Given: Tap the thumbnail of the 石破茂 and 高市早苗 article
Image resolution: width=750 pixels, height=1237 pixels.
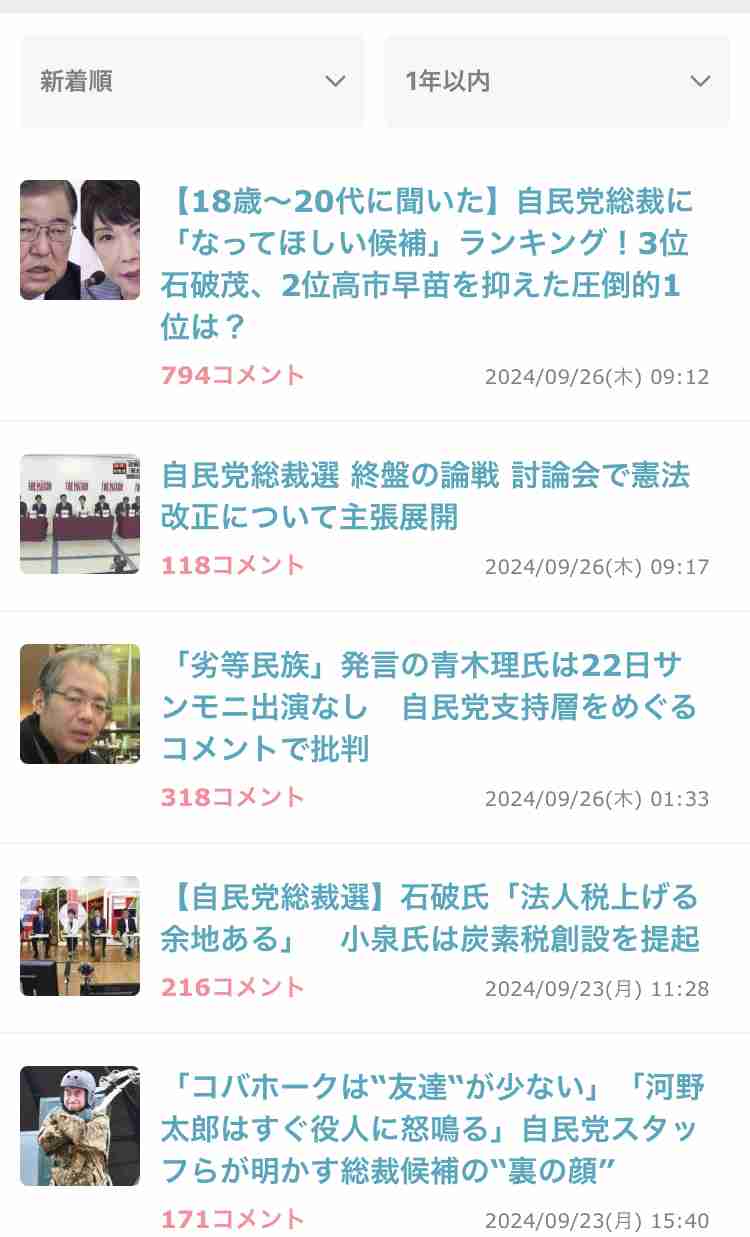Looking at the screenshot, I should coord(80,240).
